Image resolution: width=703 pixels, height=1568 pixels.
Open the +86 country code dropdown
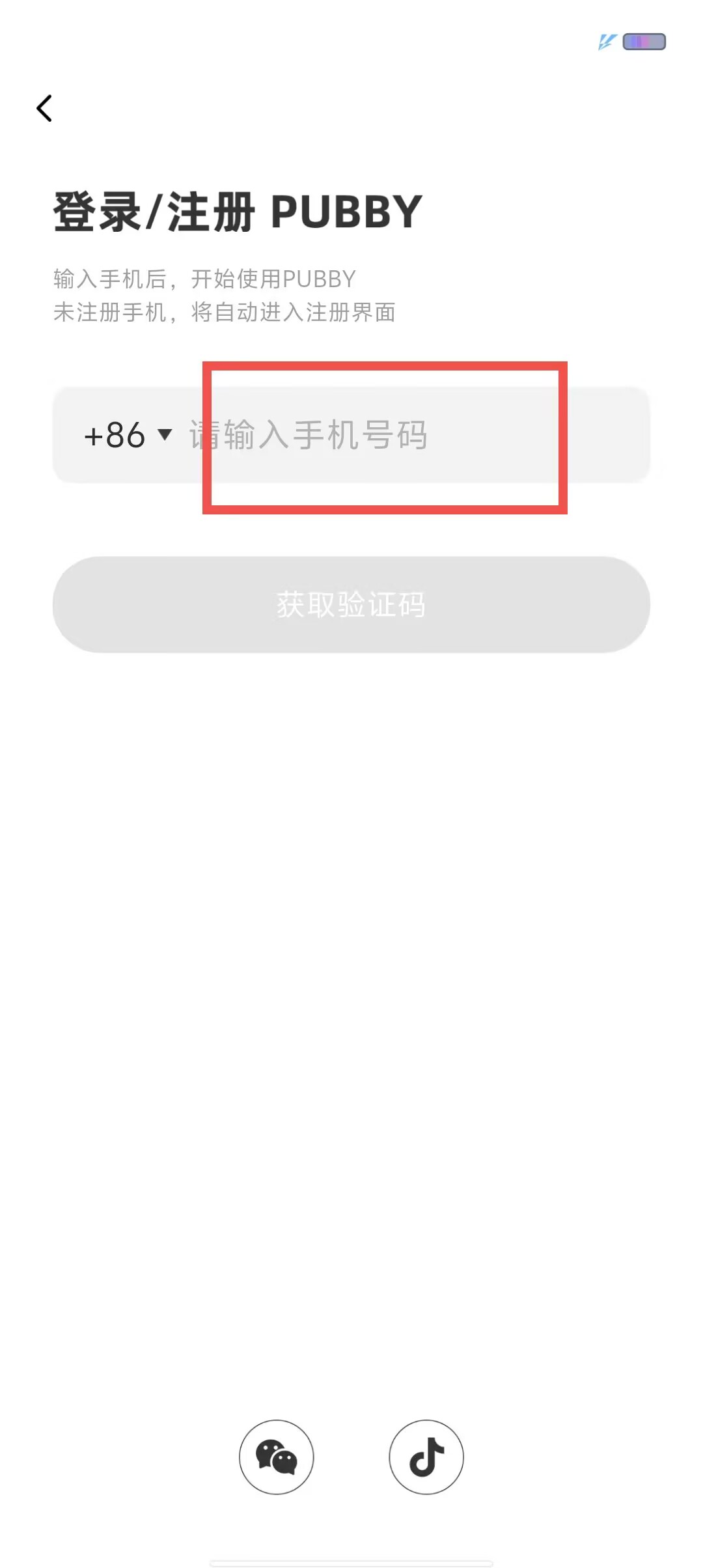pyautogui.click(x=128, y=435)
